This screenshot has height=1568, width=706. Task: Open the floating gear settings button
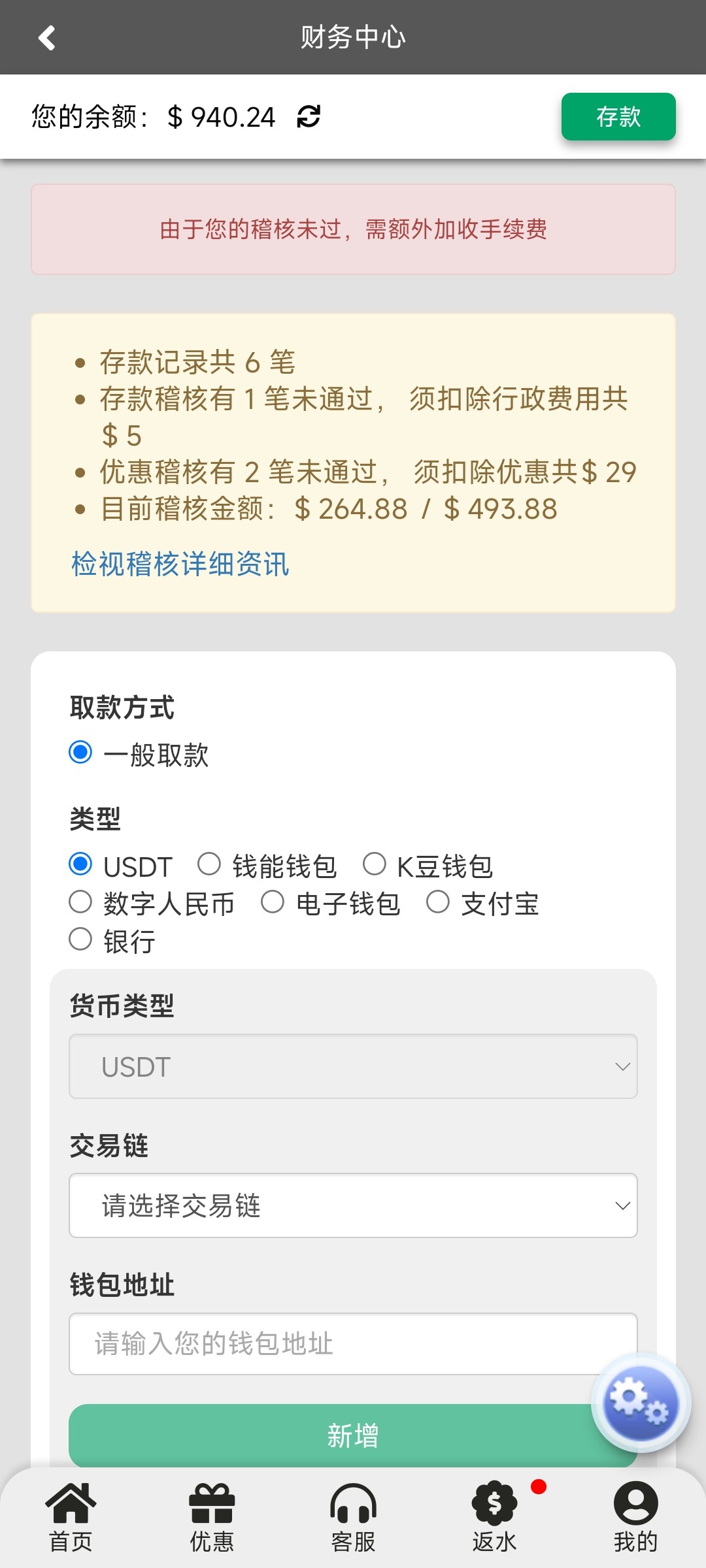coord(640,1403)
